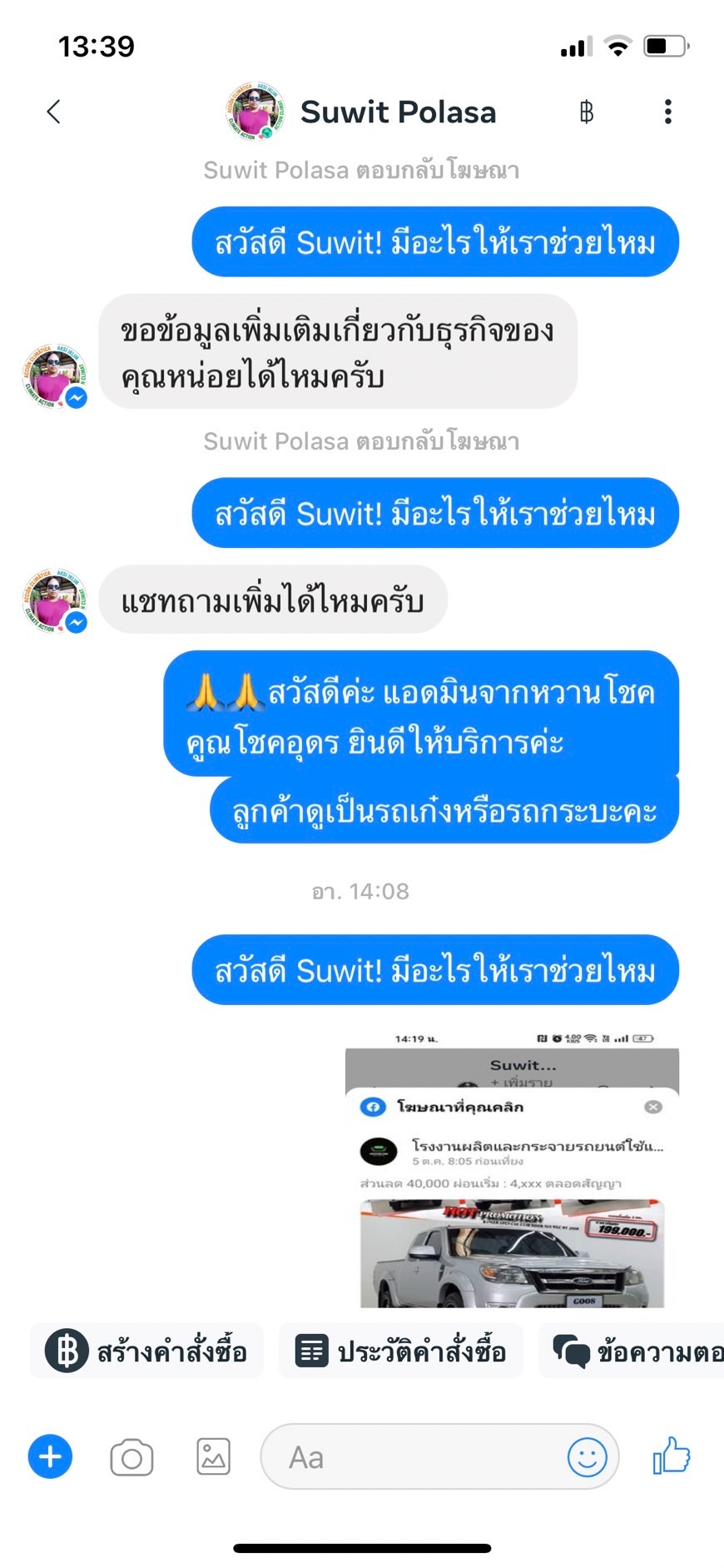Open the photo gallery picker

pyautogui.click(x=213, y=1457)
